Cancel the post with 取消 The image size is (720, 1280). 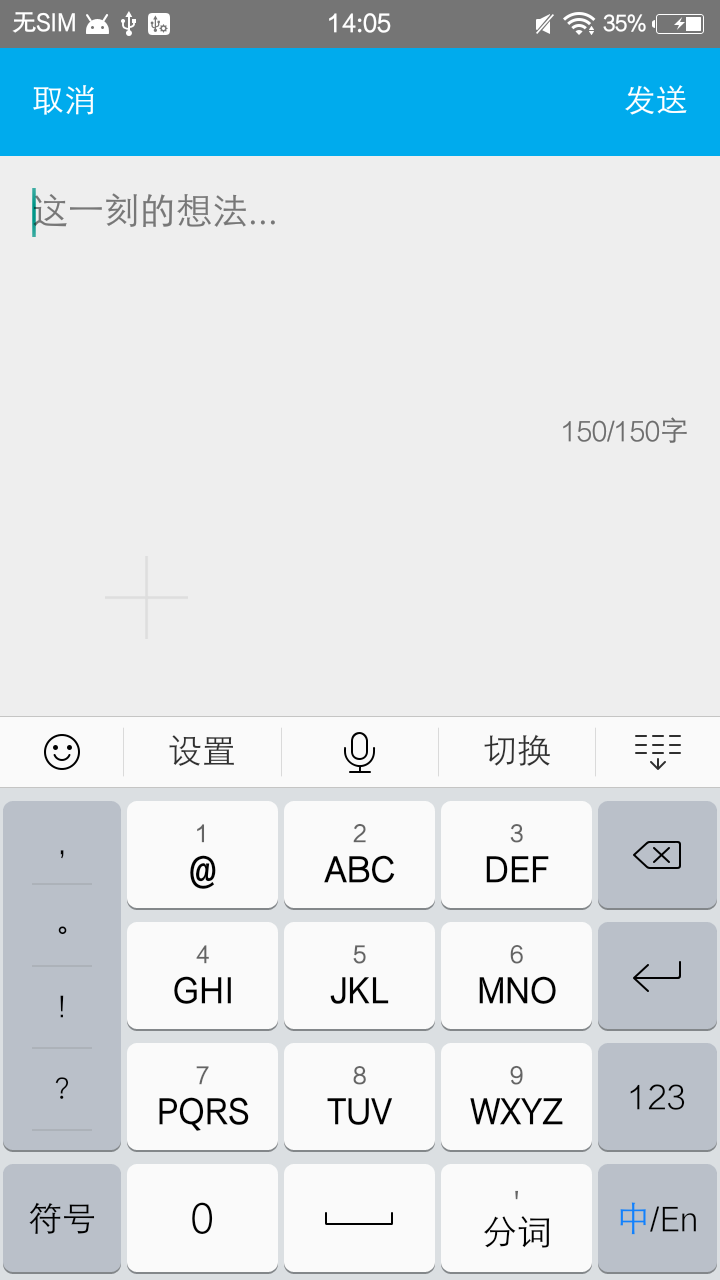[x=64, y=100]
